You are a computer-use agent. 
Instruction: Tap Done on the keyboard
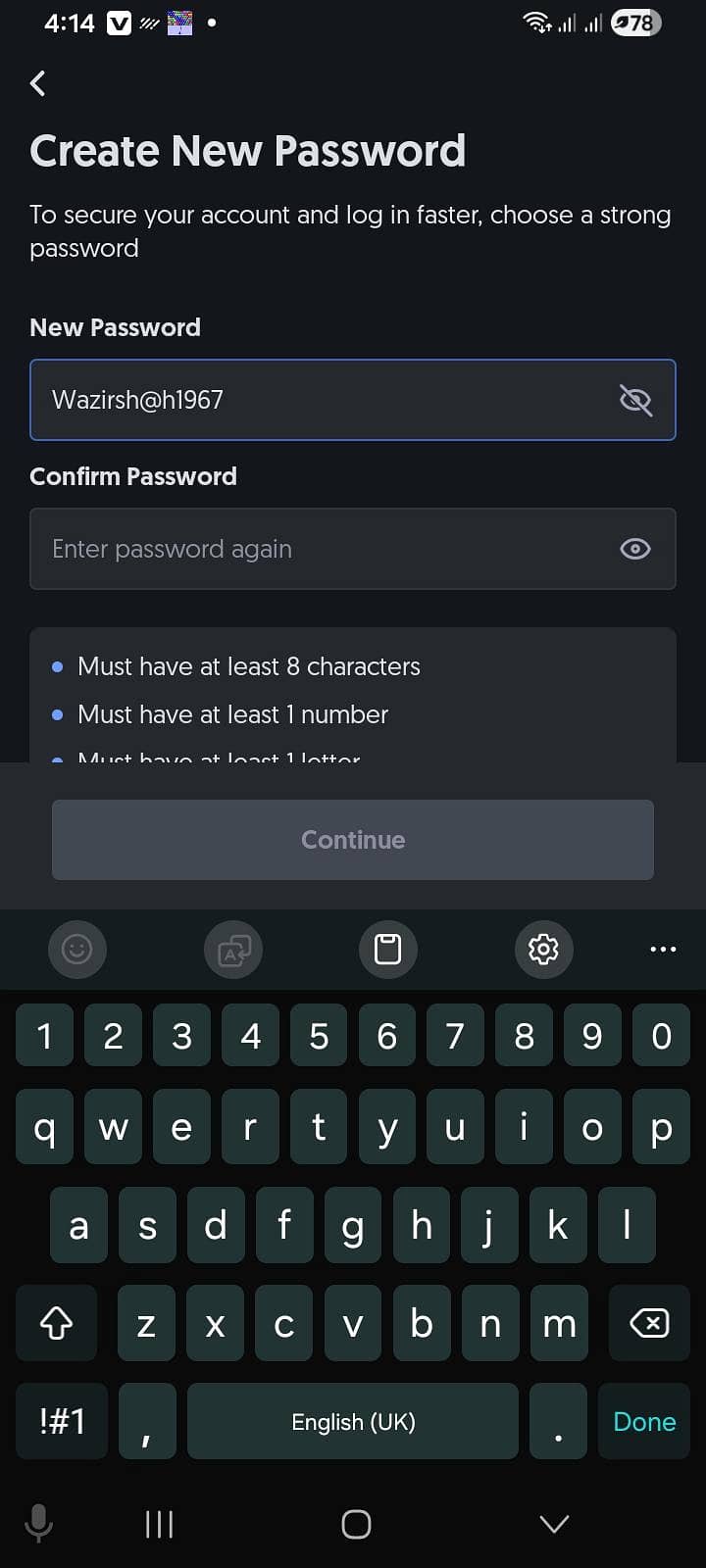644,1421
